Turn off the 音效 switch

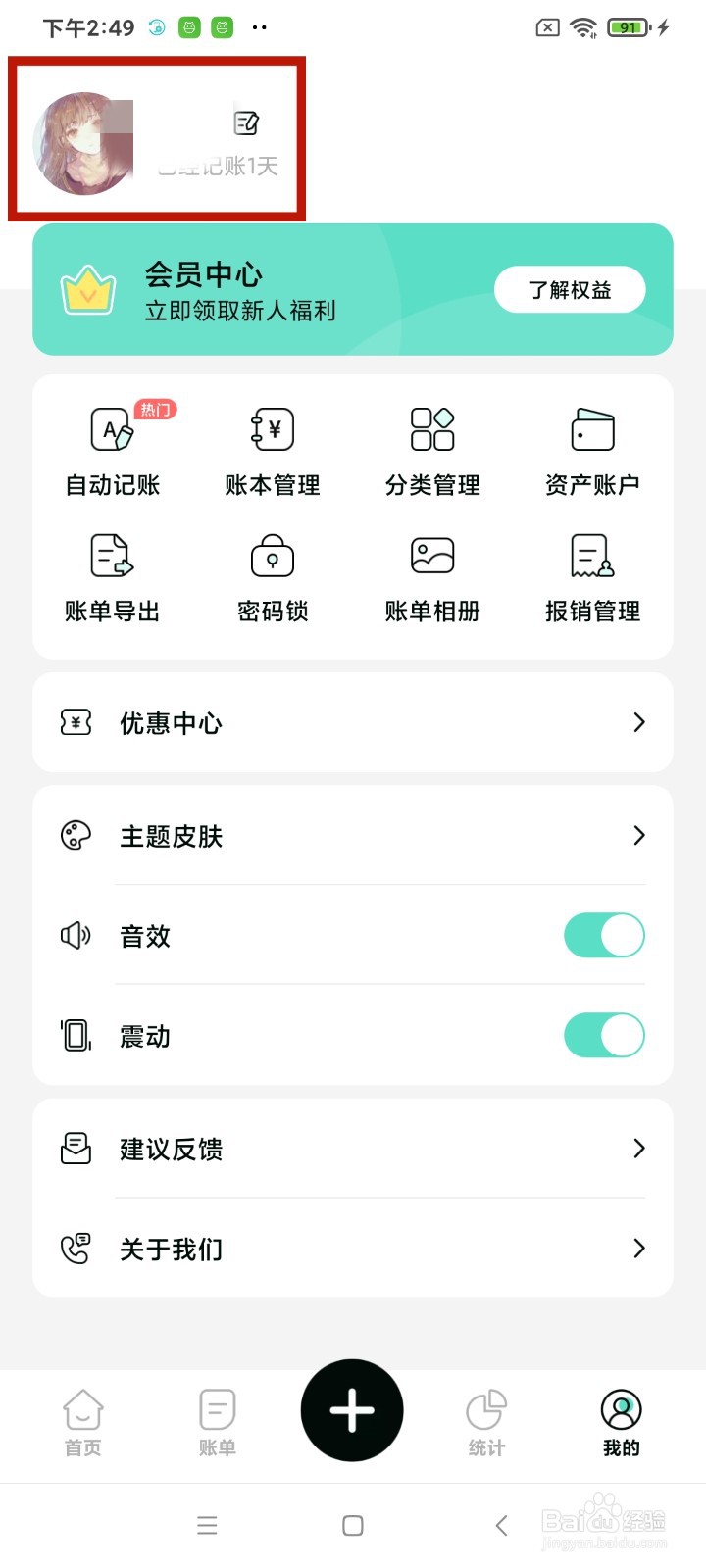pos(604,936)
